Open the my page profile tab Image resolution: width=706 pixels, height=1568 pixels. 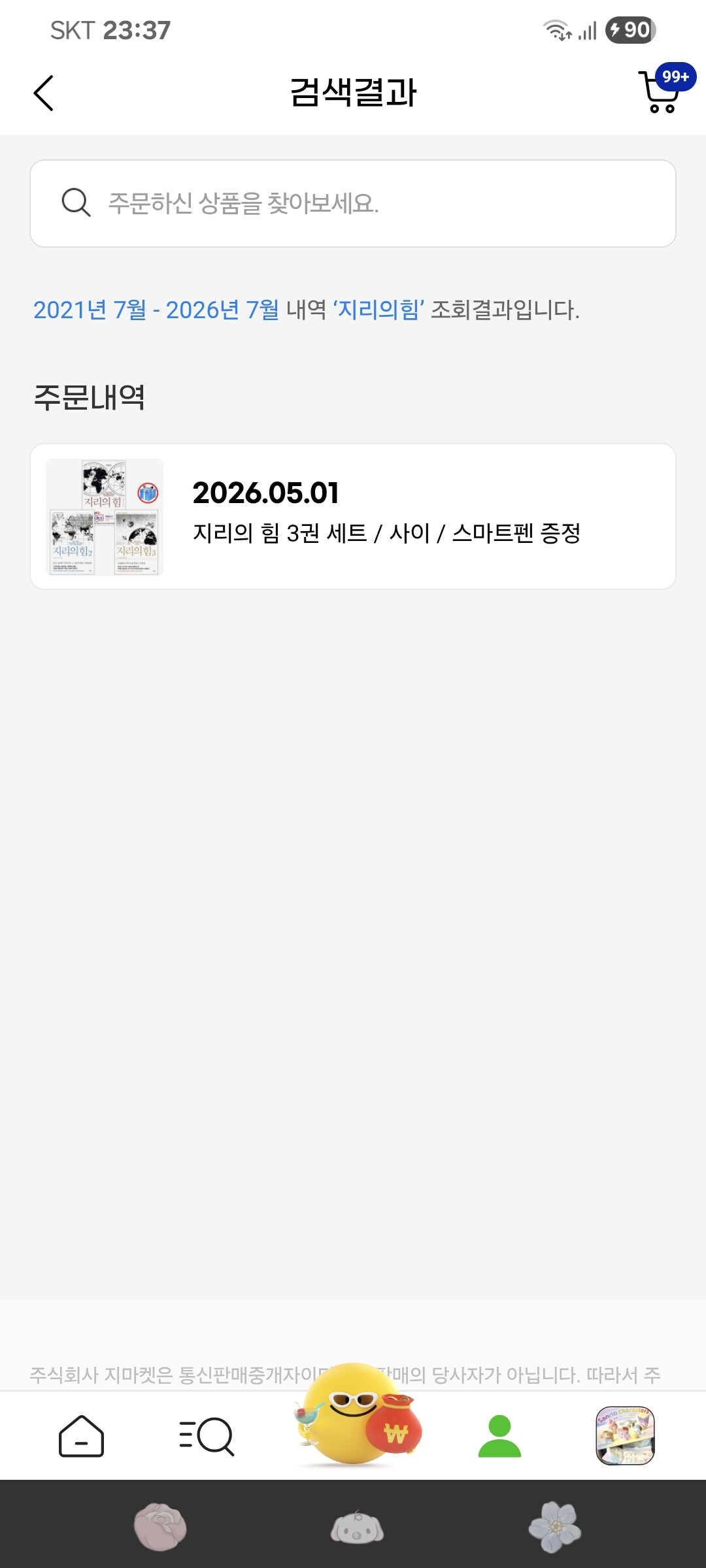pos(499,1436)
